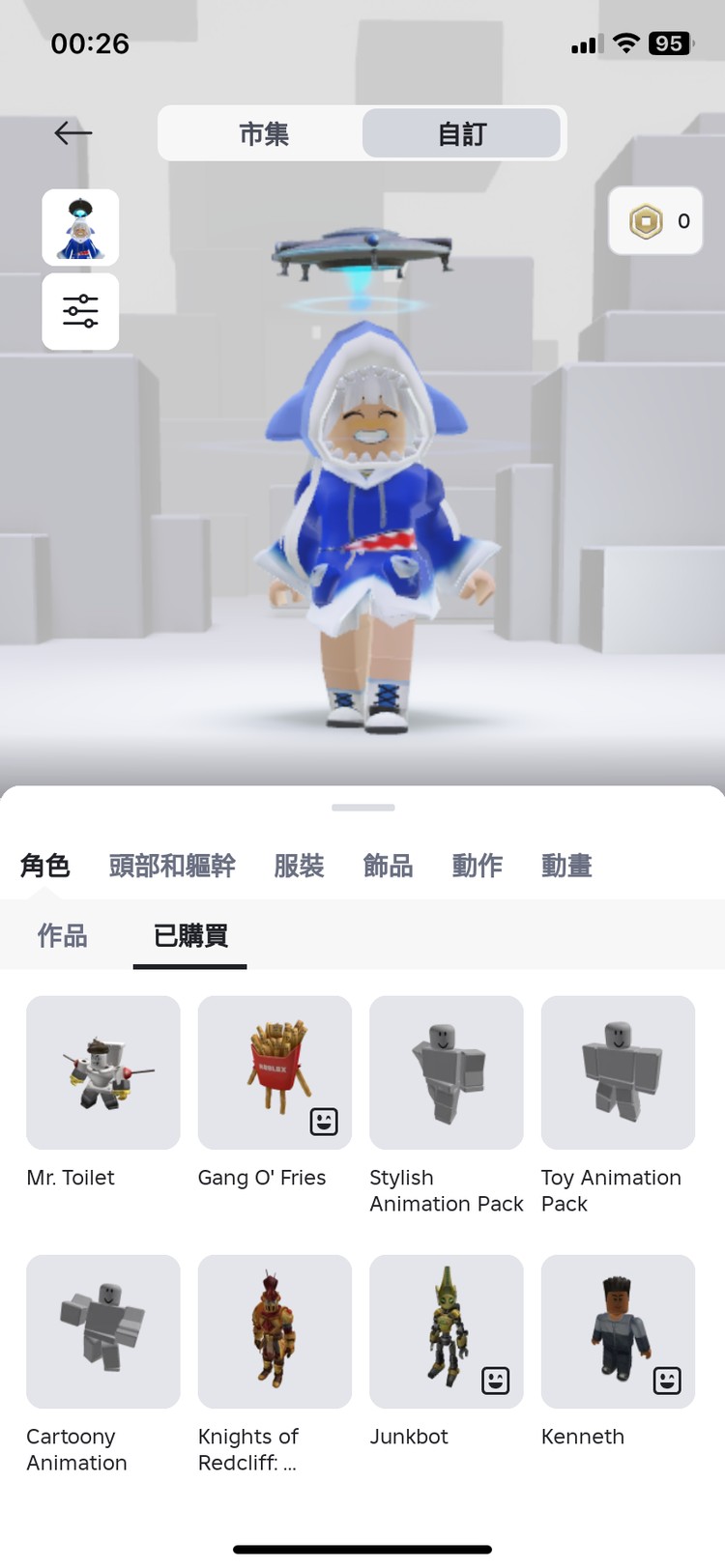Select the 服裝 category
This screenshot has width=725, height=1568.
tap(298, 866)
